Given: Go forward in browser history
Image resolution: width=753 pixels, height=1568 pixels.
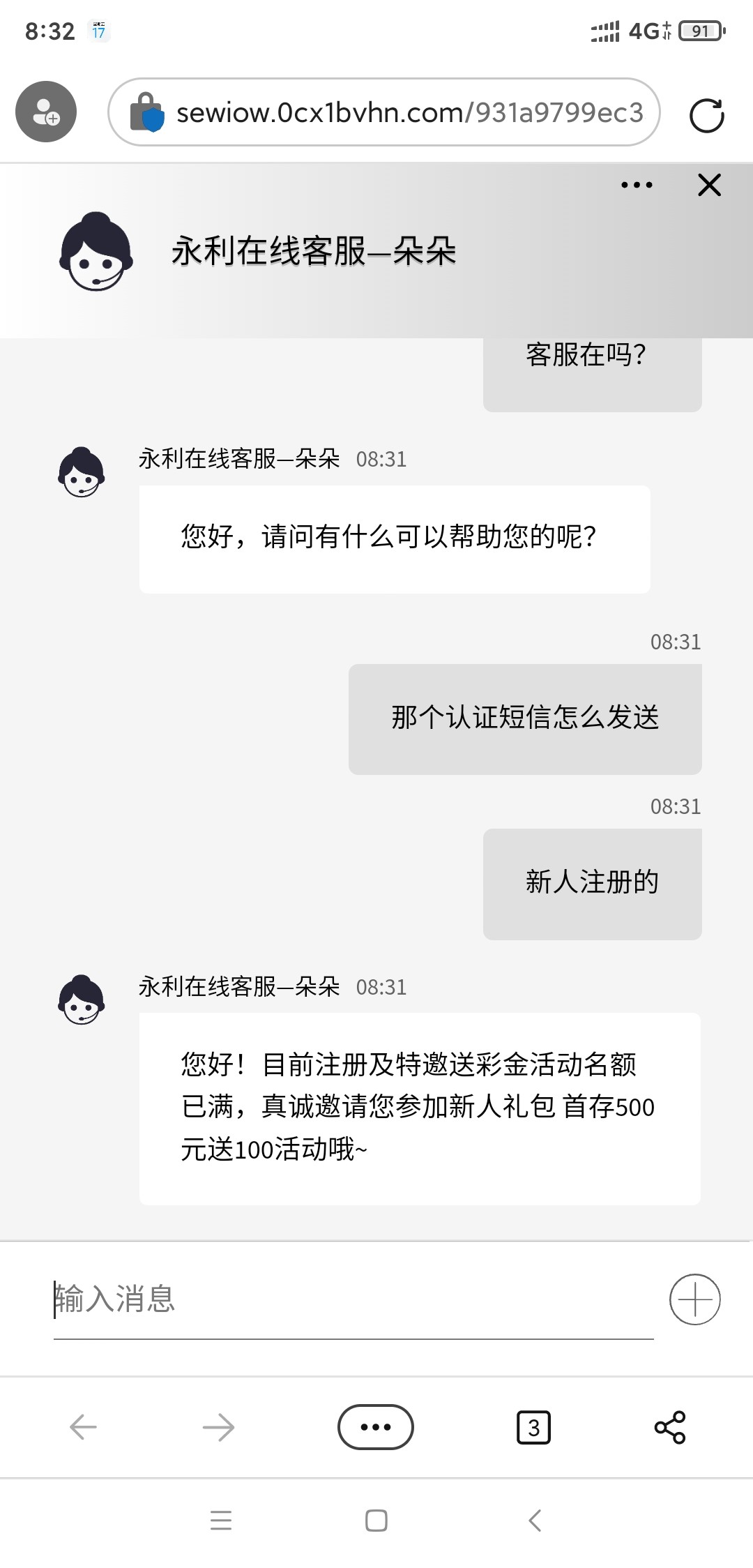Looking at the screenshot, I should pos(218,1426).
